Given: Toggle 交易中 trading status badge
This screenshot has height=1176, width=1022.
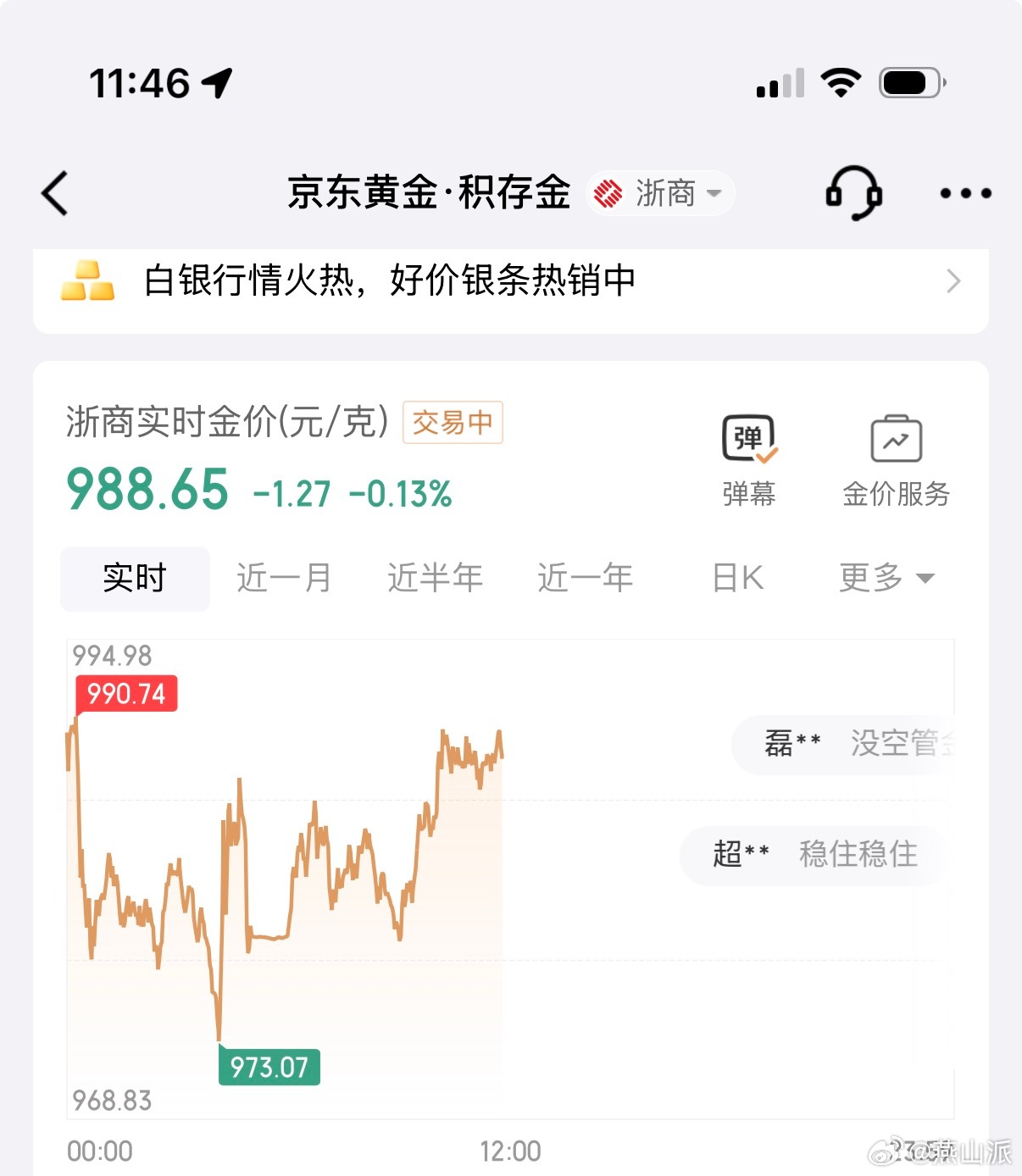Looking at the screenshot, I should tap(453, 422).
